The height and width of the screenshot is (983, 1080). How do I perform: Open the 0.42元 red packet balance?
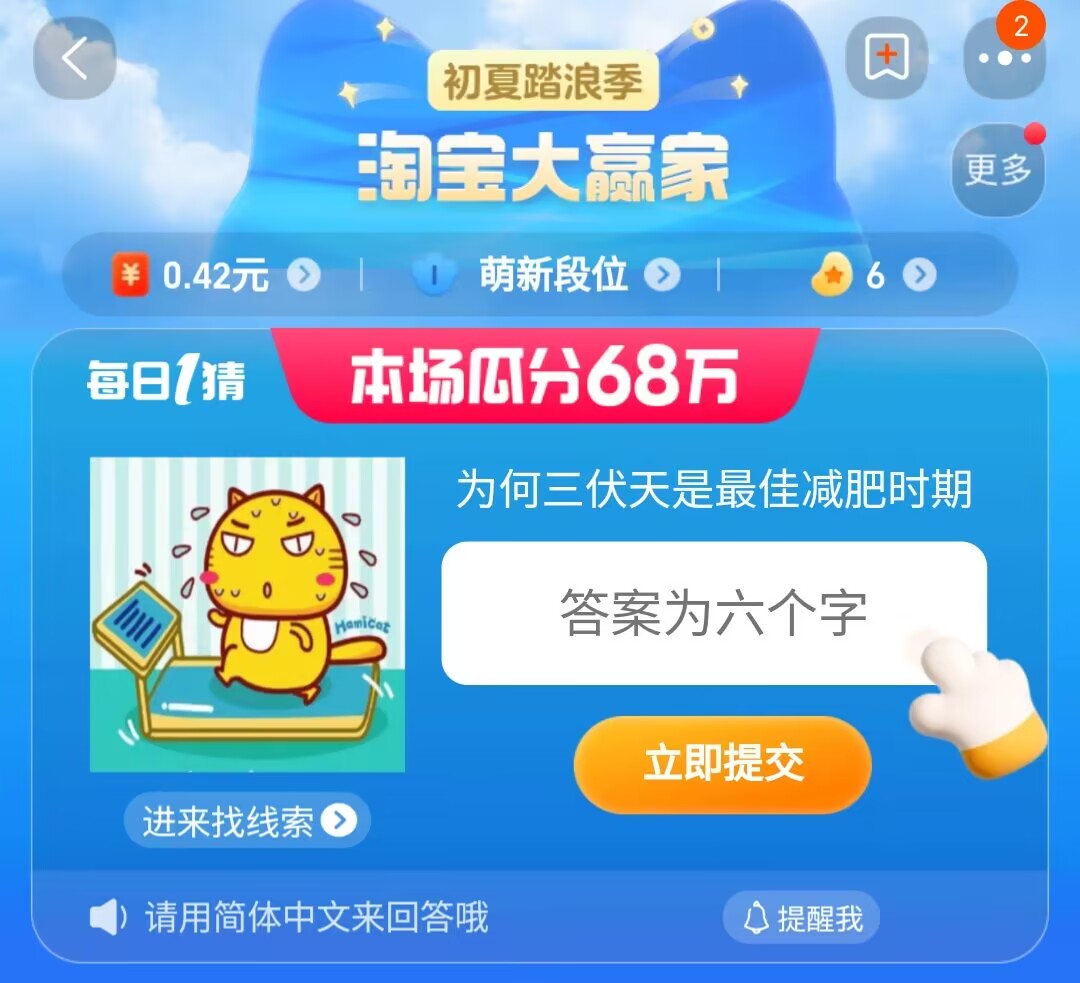(215, 276)
